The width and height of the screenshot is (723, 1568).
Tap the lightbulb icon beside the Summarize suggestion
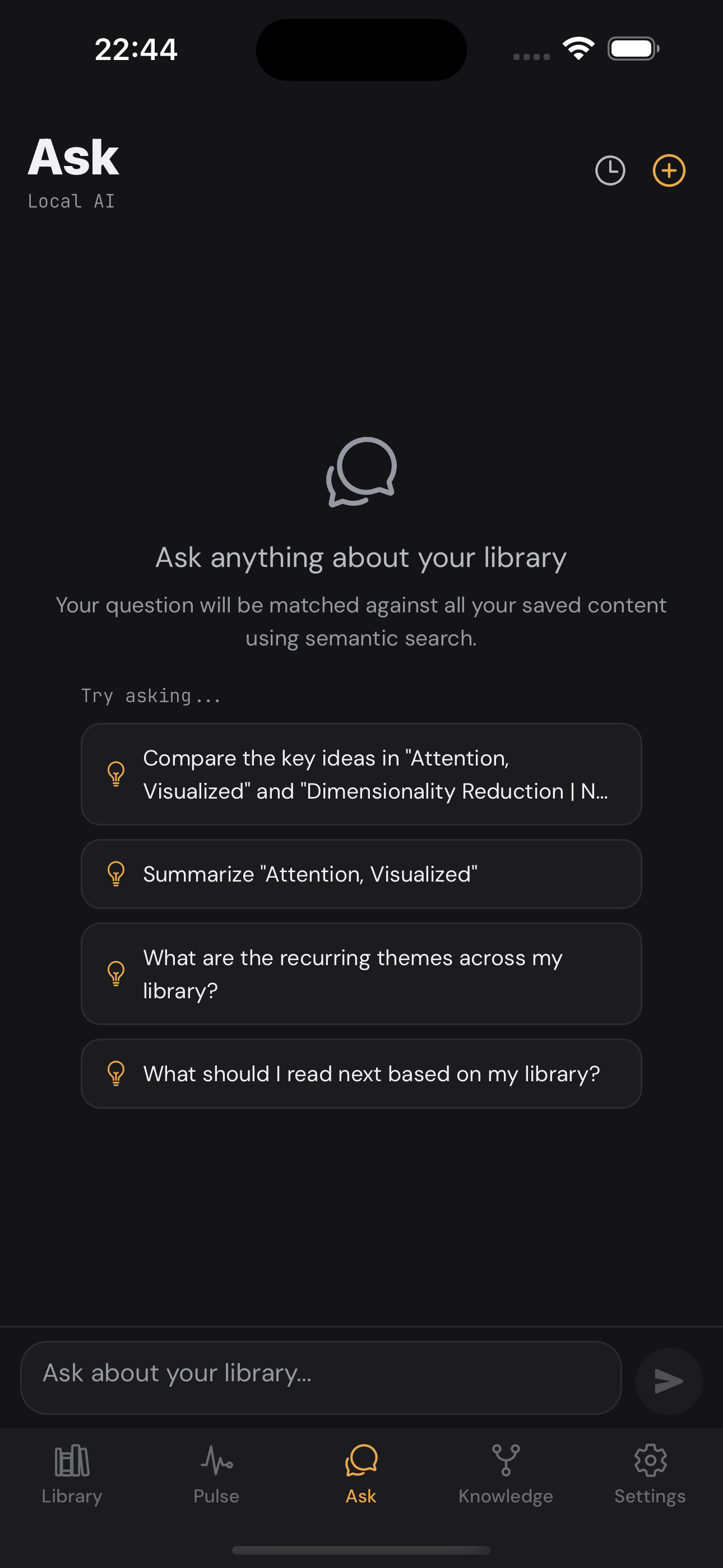pyautogui.click(x=115, y=874)
